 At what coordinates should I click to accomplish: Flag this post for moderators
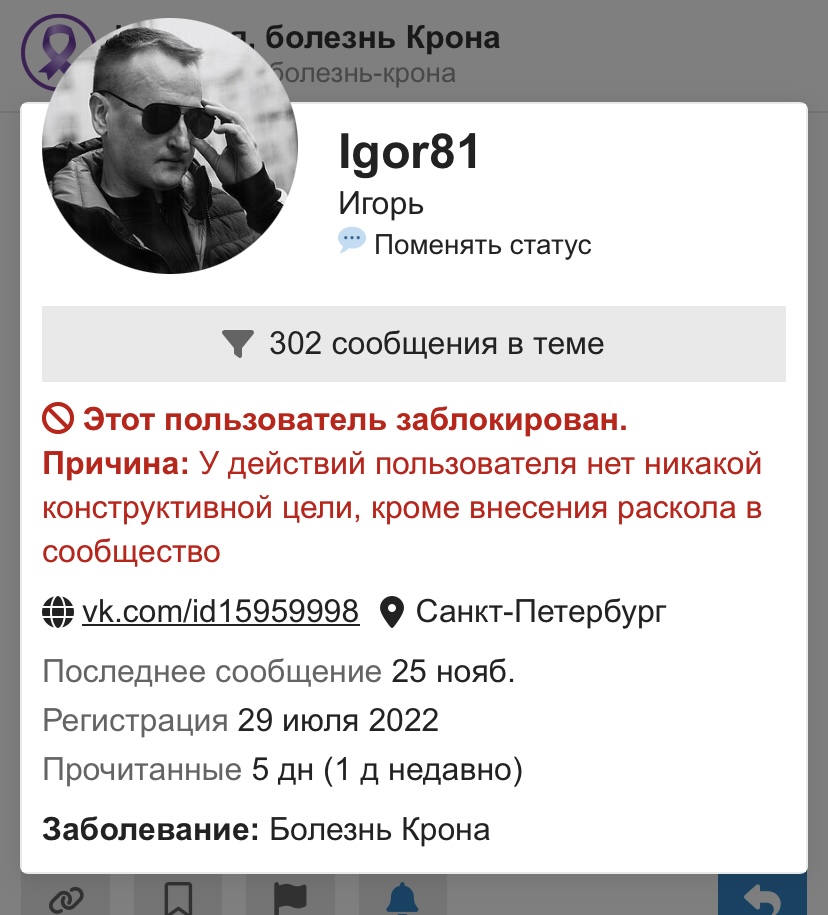291,898
